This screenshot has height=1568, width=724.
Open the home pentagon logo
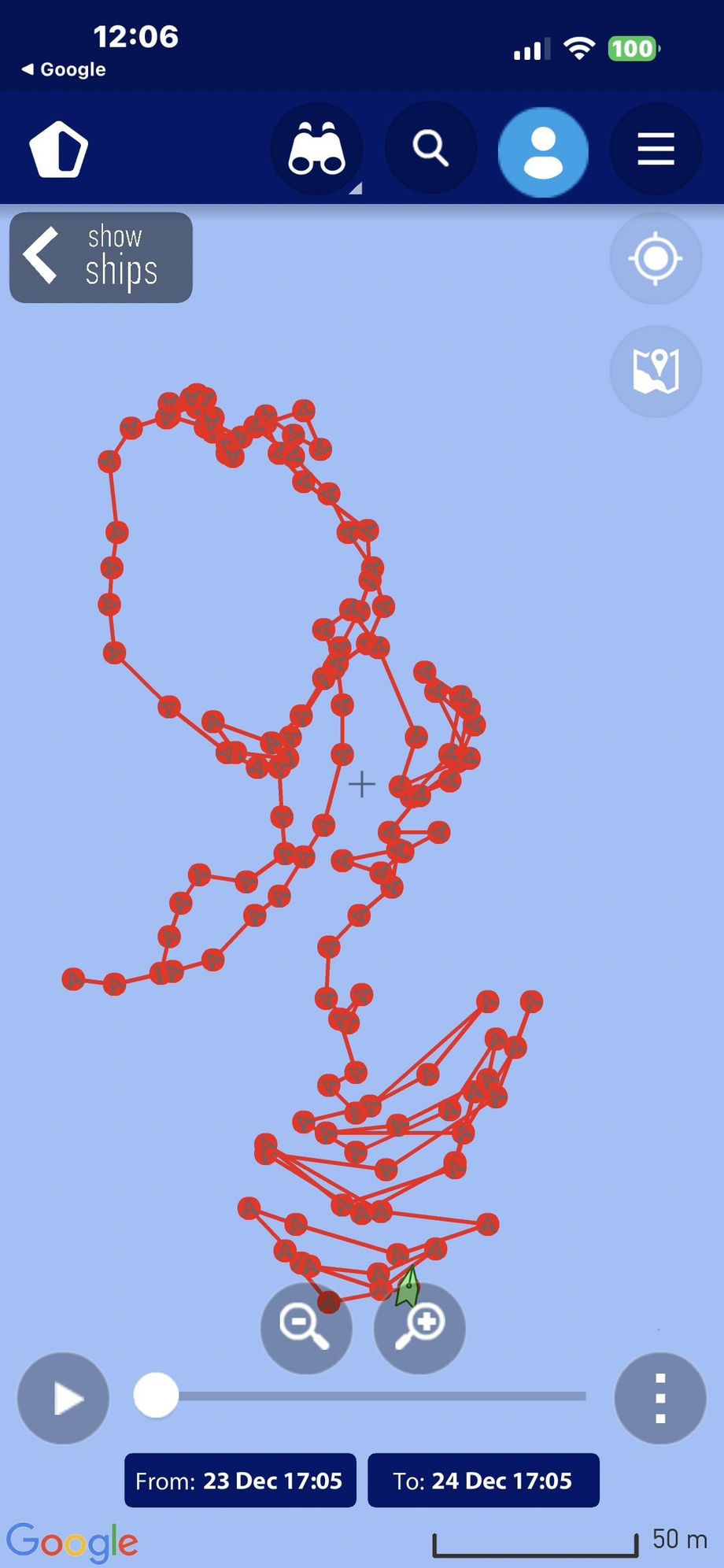pyautogui.click(x=59, y=150)
